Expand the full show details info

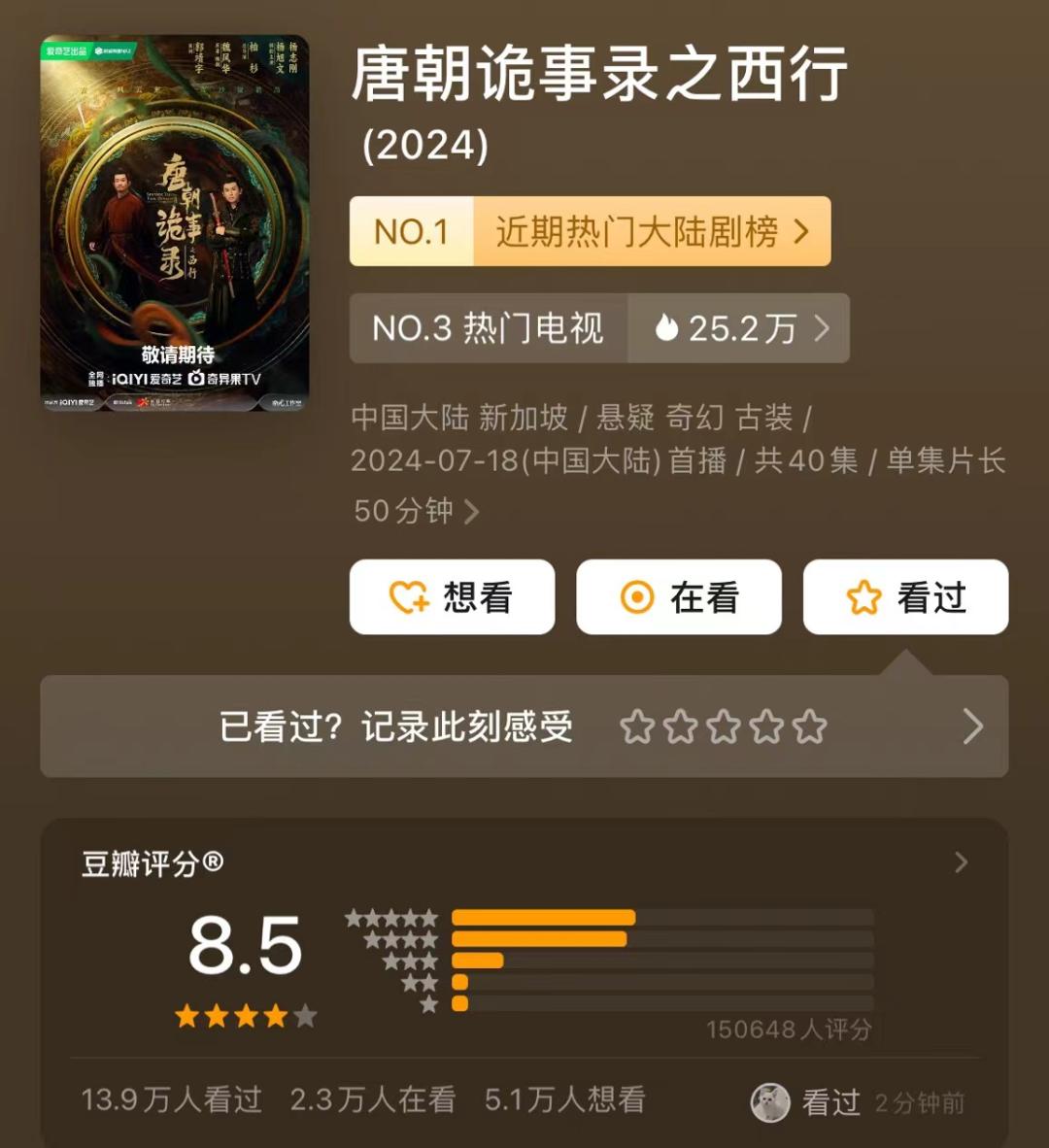pos(471,512)
